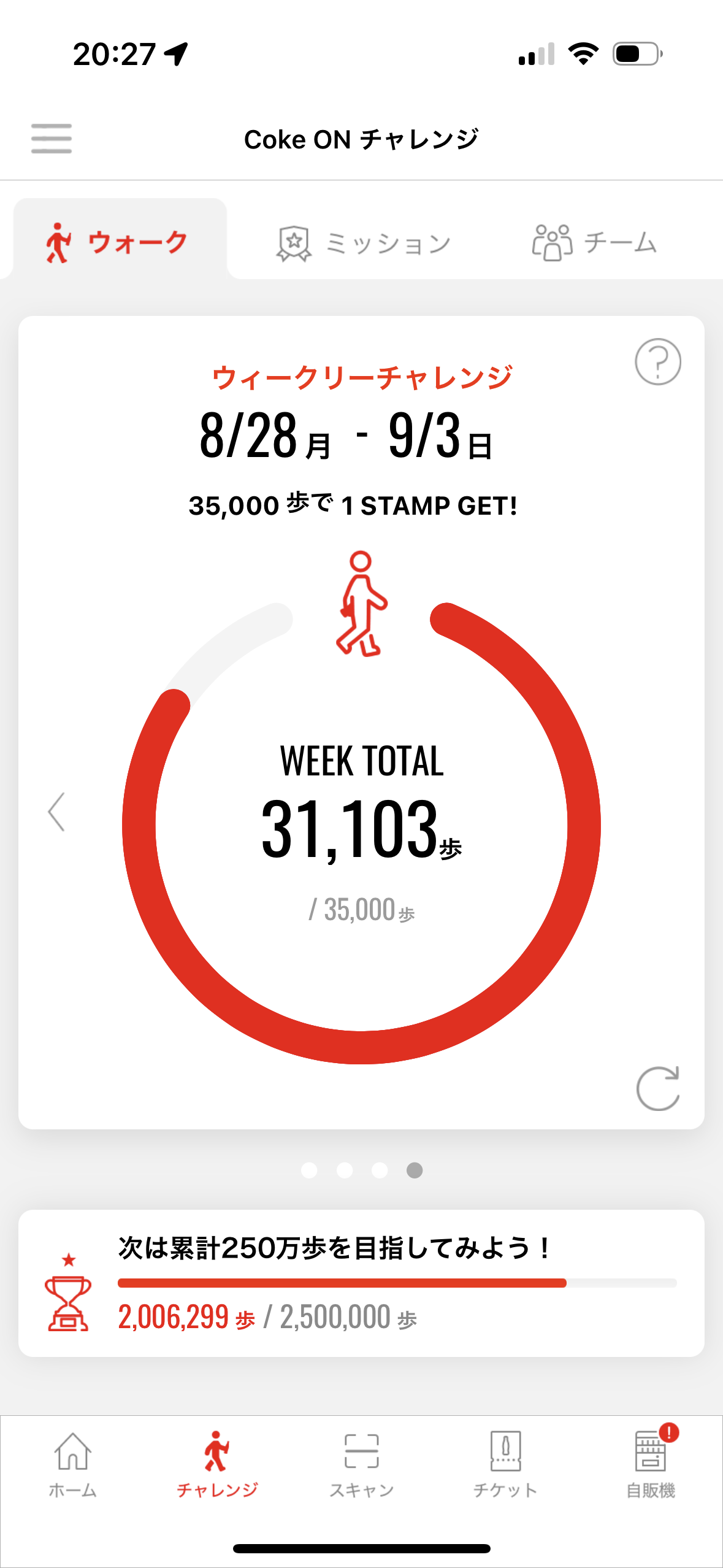723x1568 pixels.
Task: Open the weekly challenge help icon
Action: [x=657, y=362]
